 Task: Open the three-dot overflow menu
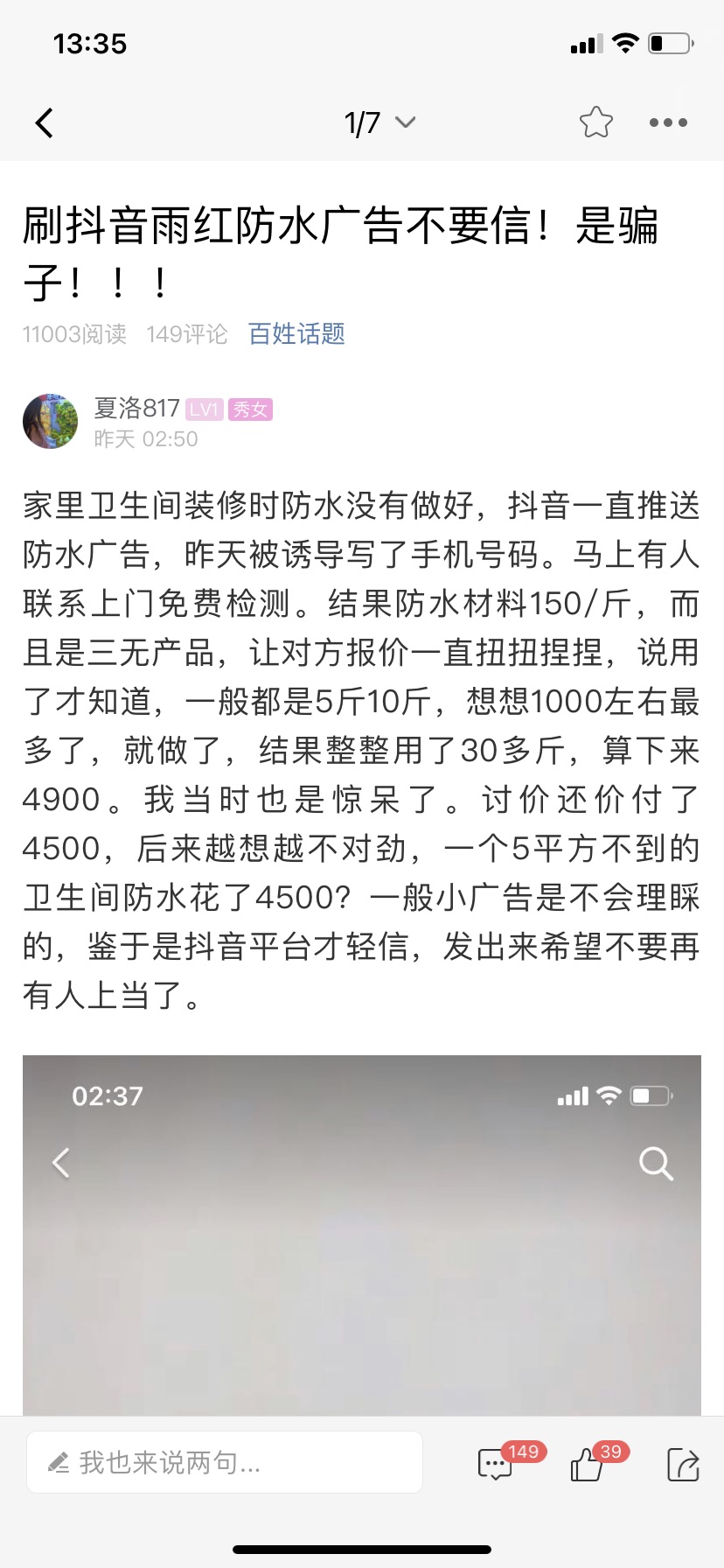pyautogui.click(x=668, y=123)
